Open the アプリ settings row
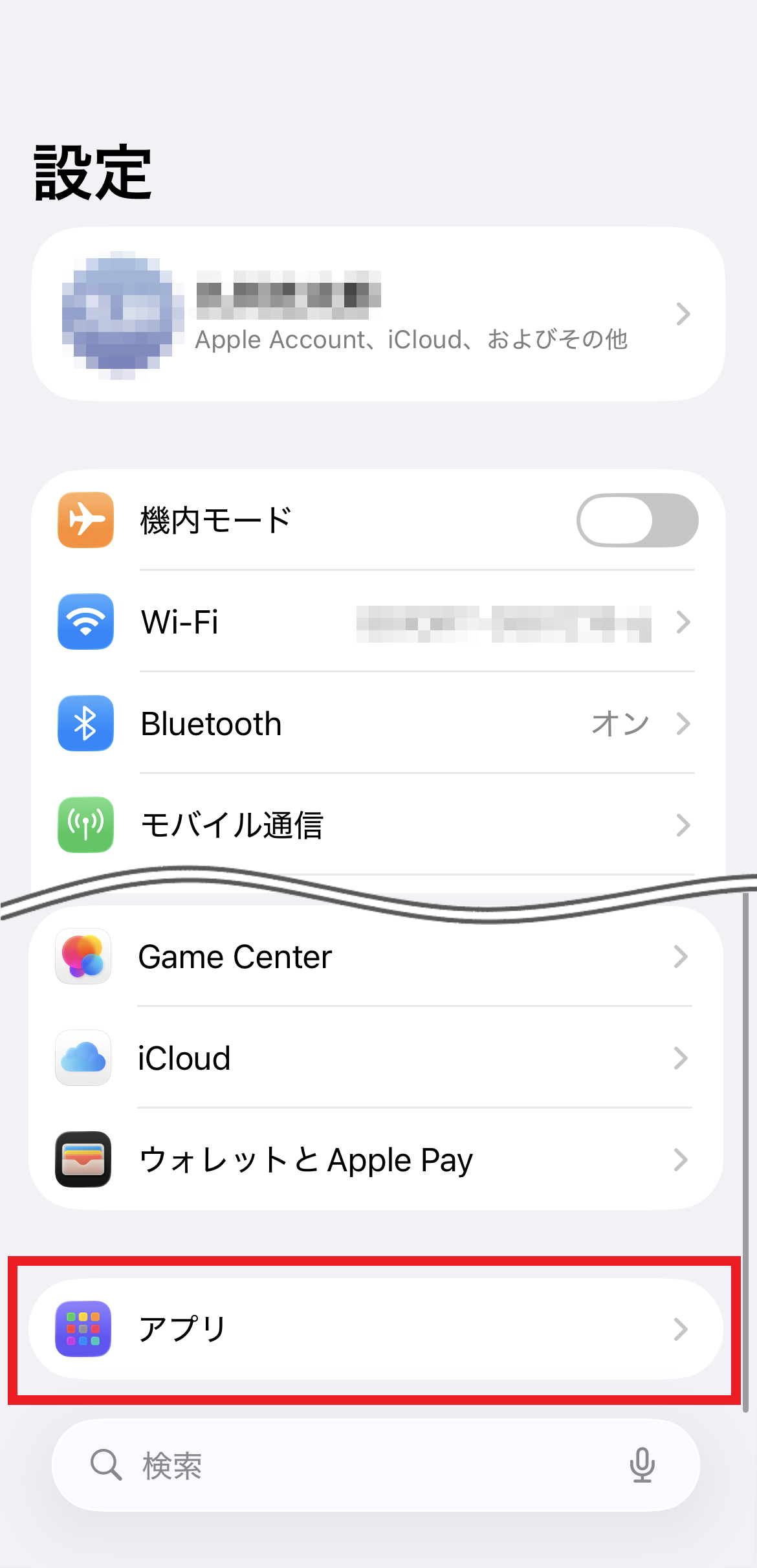Screen dimensions: 757x1568 click(x=375, y=1329)
